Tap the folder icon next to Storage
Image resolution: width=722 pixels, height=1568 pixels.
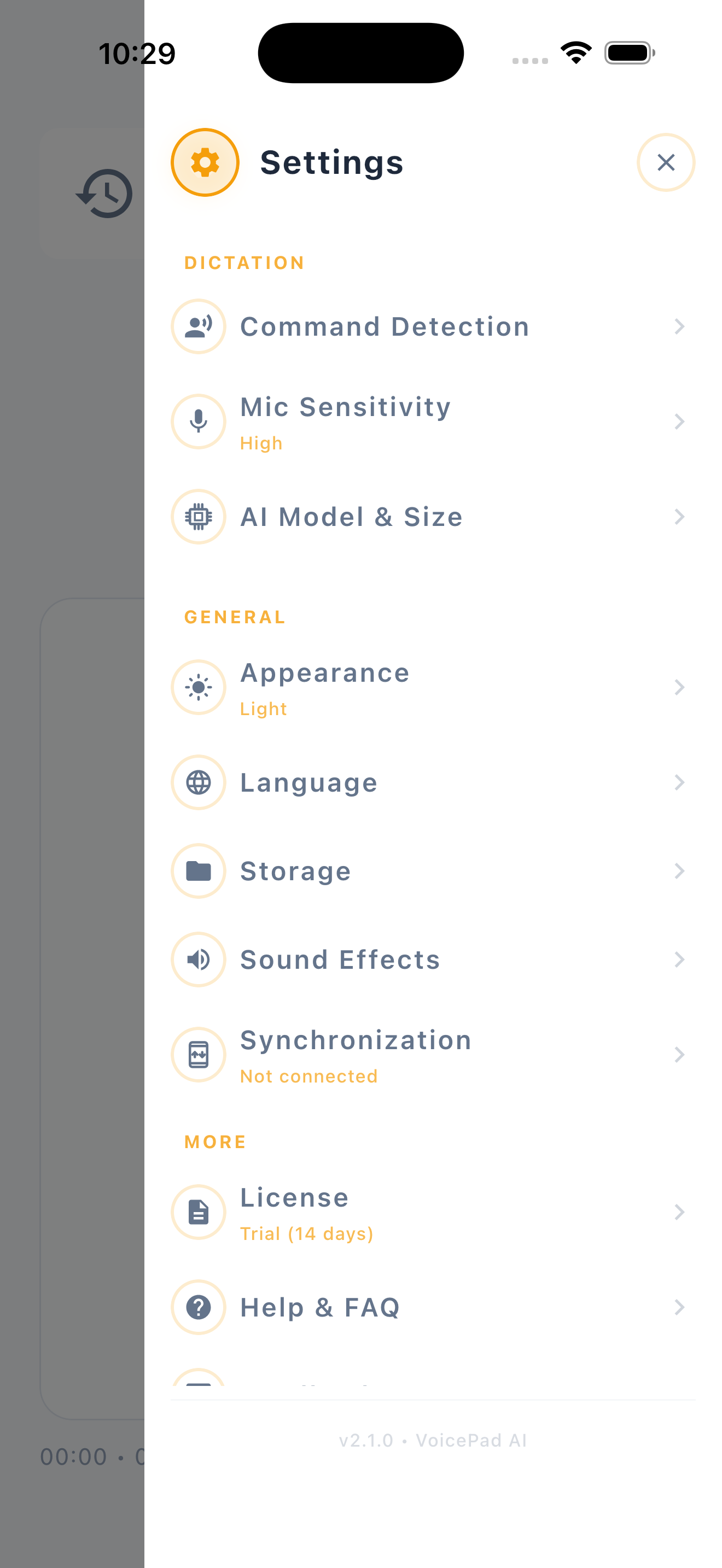199,870
